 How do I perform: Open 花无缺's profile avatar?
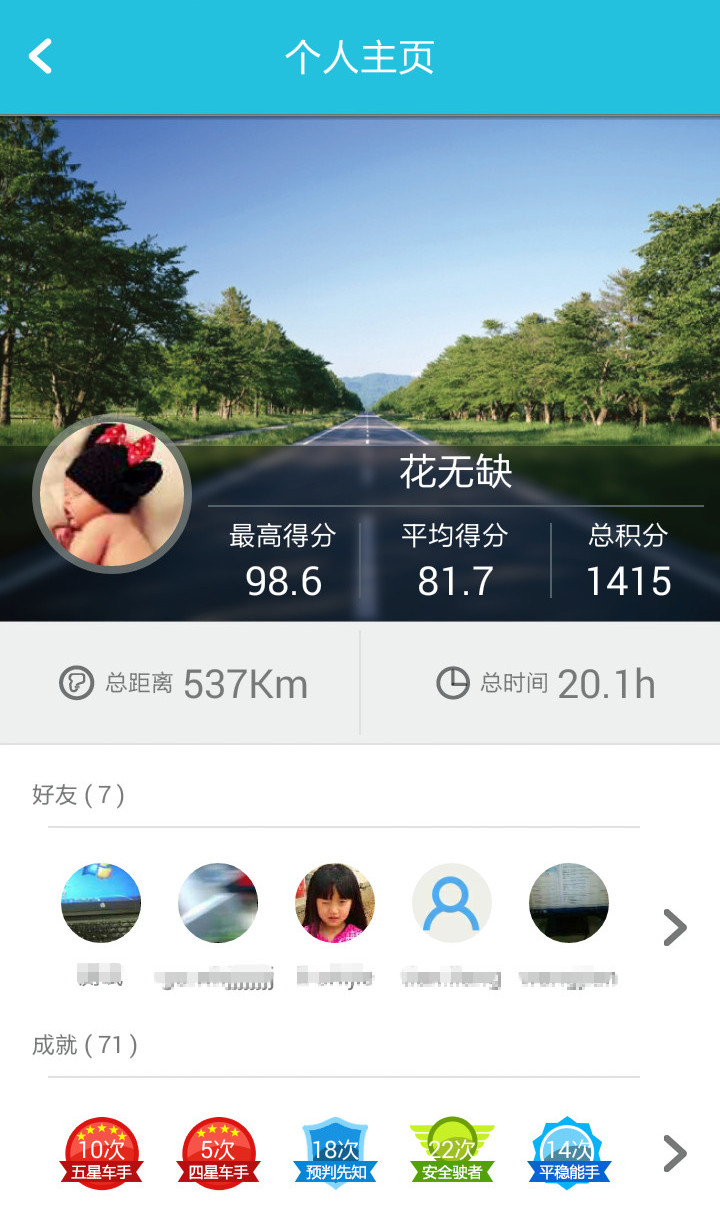click(112, 494)
